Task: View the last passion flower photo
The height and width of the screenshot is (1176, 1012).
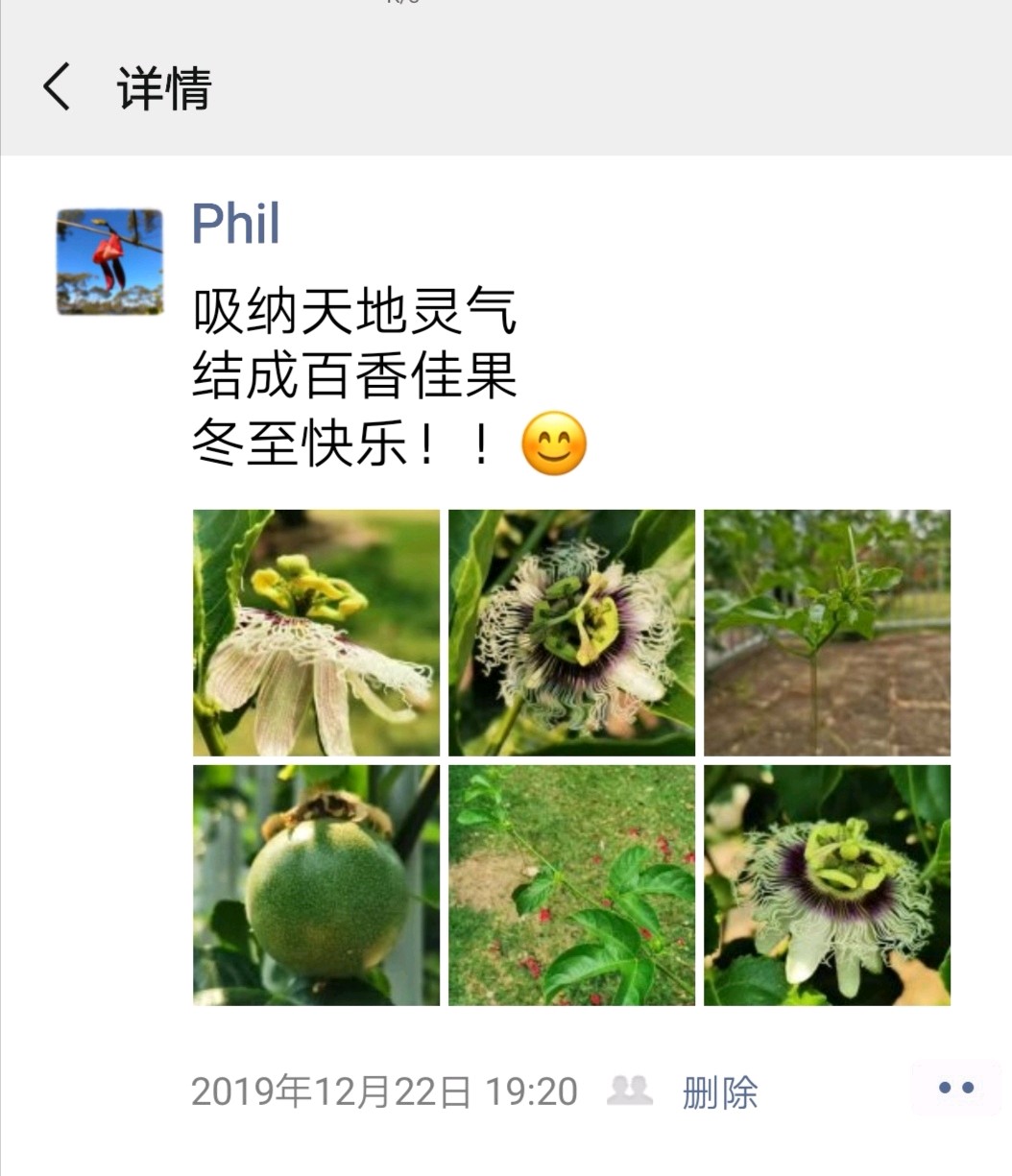Action: (827, 885)
